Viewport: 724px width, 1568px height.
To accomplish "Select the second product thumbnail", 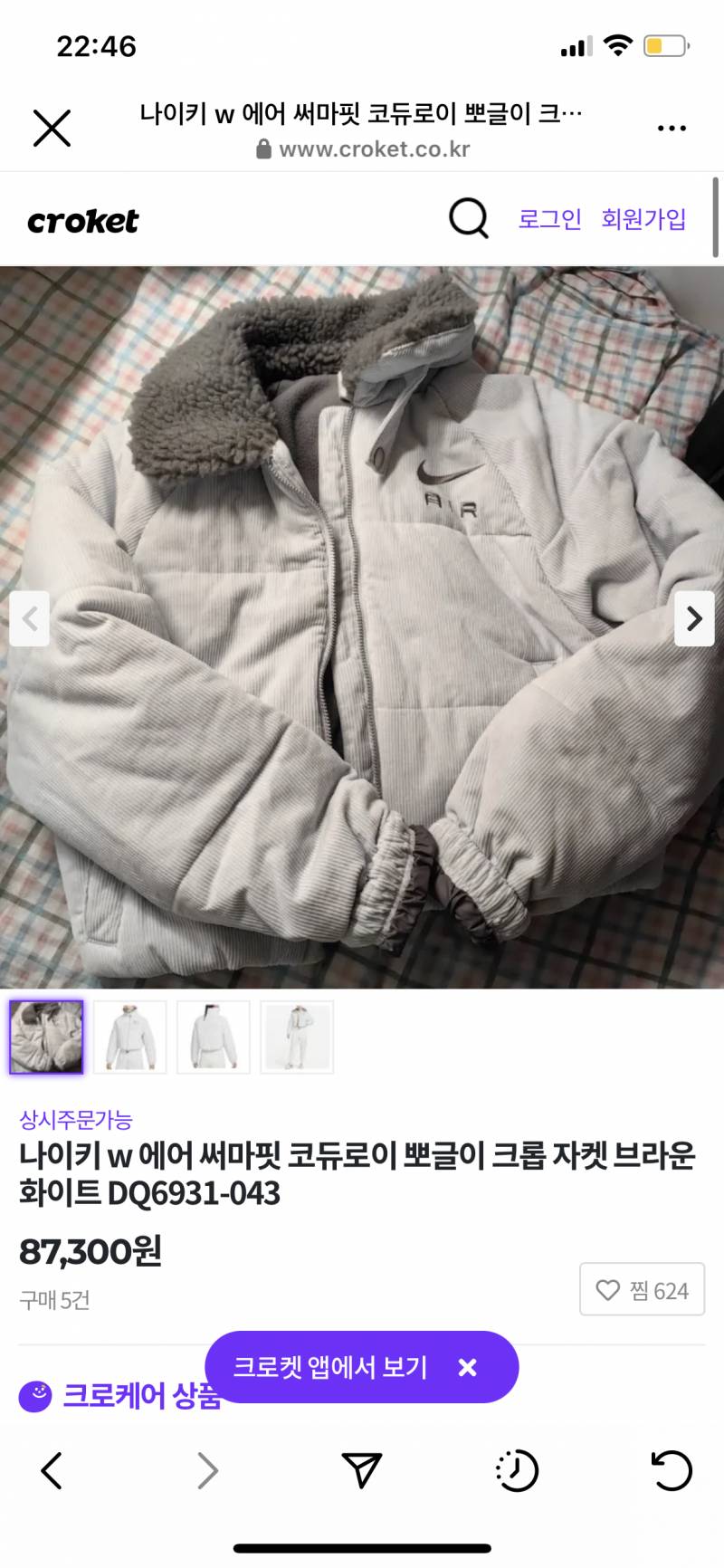I will coord(129,1036).
